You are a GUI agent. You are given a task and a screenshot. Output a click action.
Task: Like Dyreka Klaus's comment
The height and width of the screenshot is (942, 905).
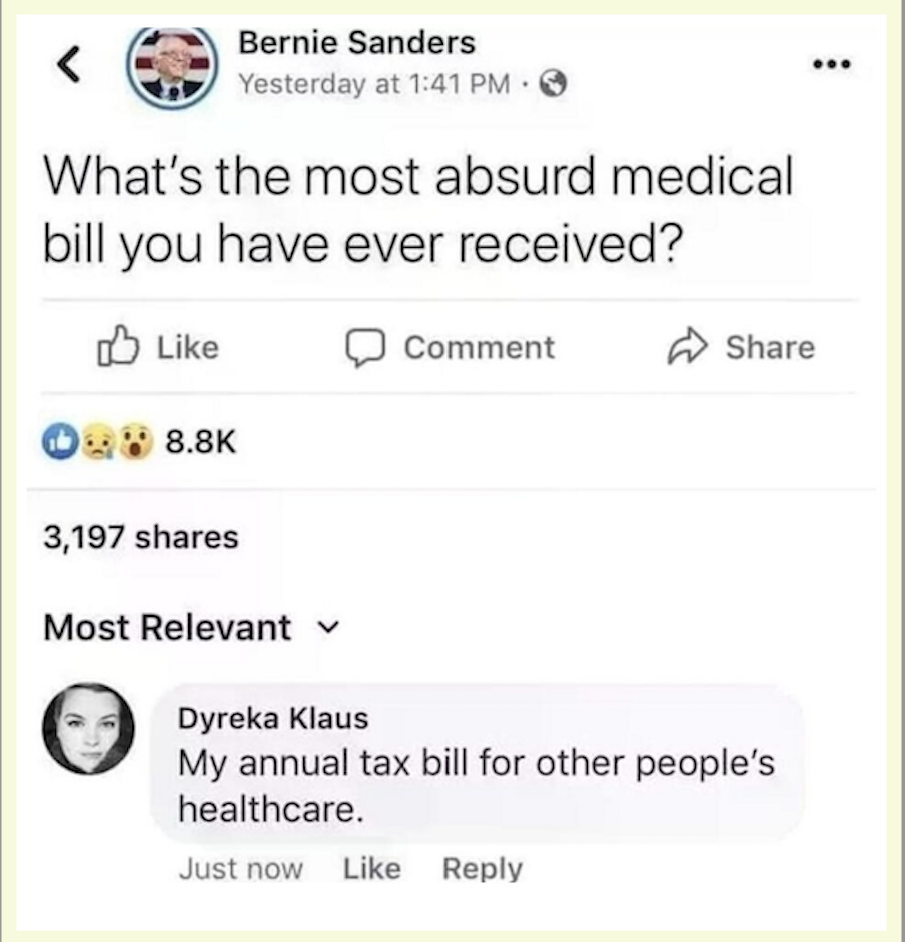tap(371, 868)
